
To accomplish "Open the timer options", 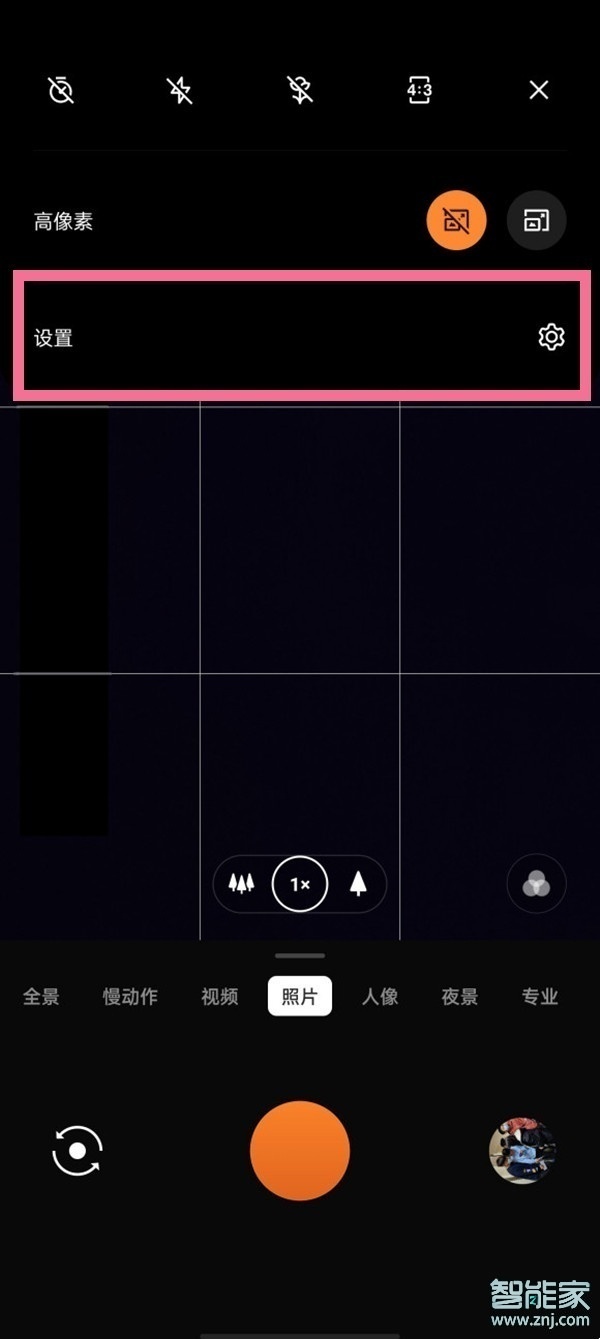I will 61,91.
